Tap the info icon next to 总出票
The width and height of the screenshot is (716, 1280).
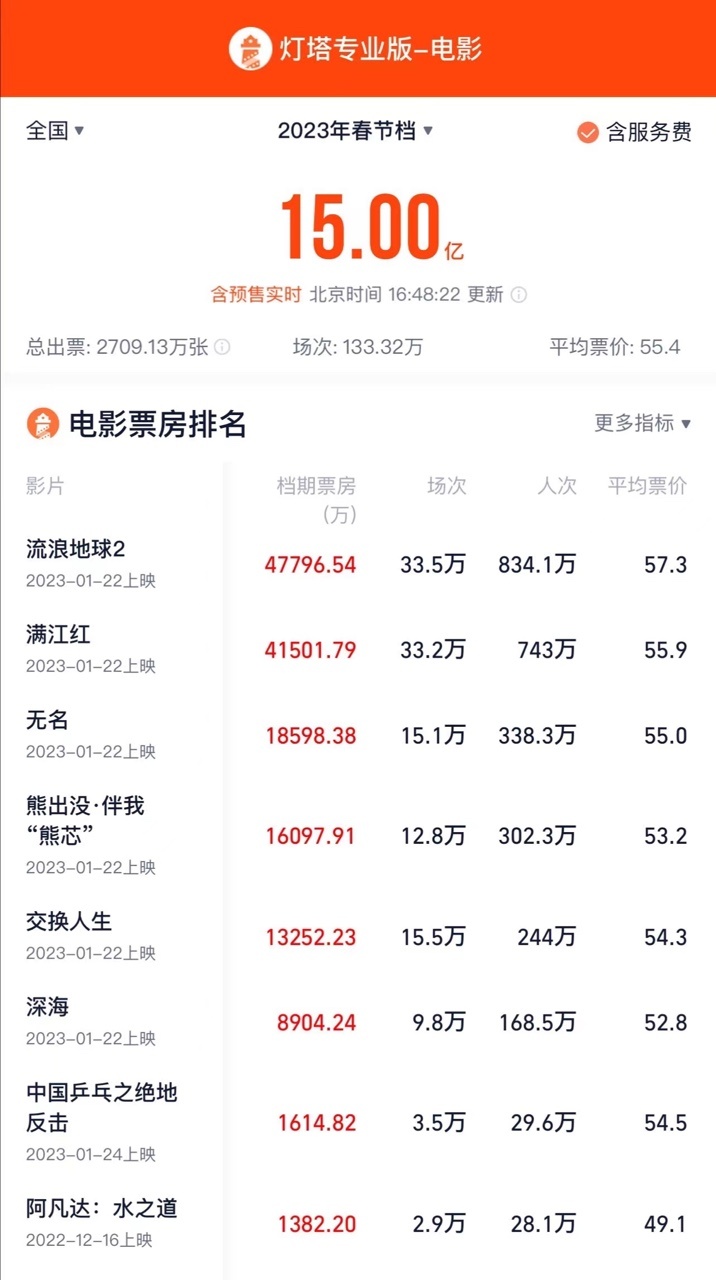[222, 347]
